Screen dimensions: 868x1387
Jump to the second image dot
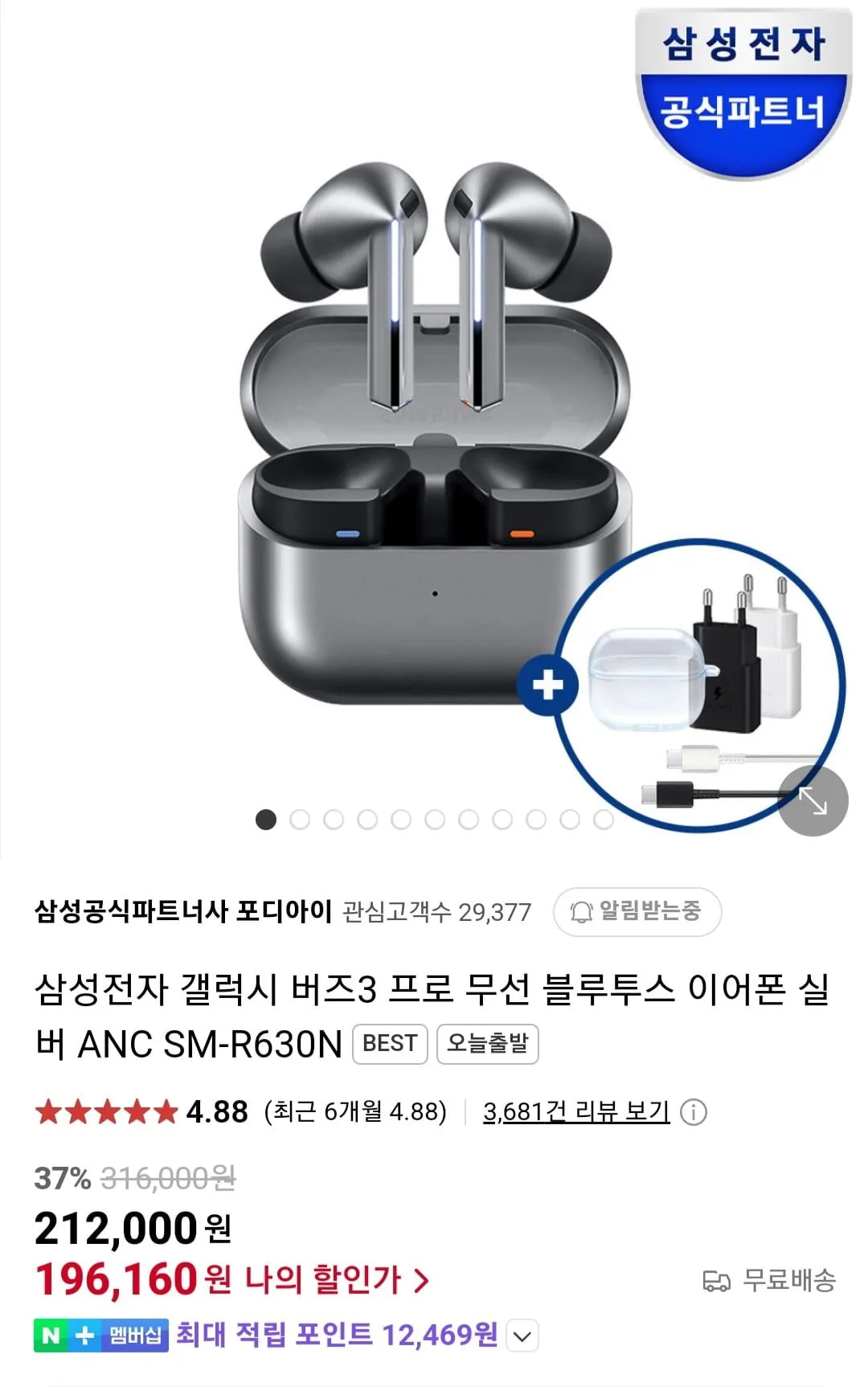click(300, 820)
